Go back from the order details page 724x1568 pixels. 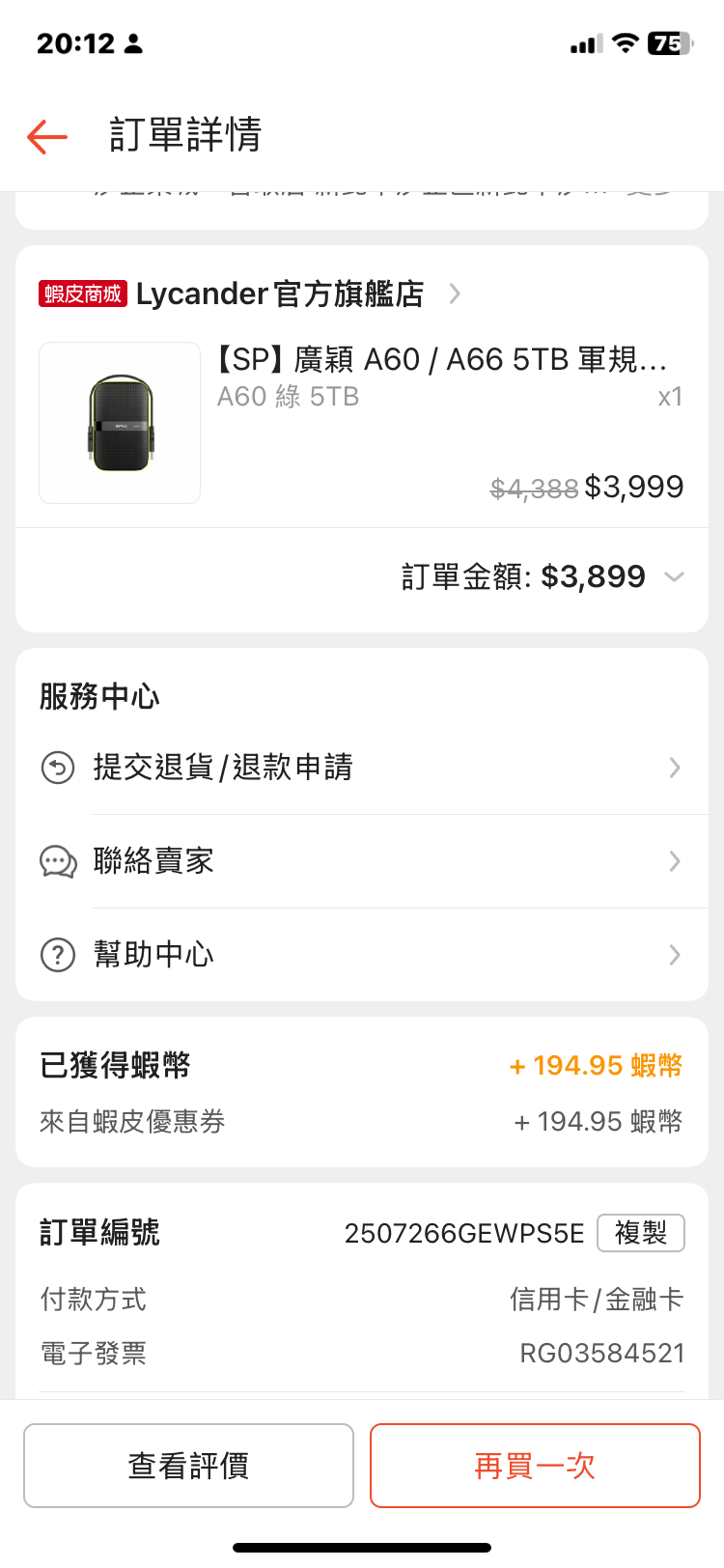click(x=46, y=136)
